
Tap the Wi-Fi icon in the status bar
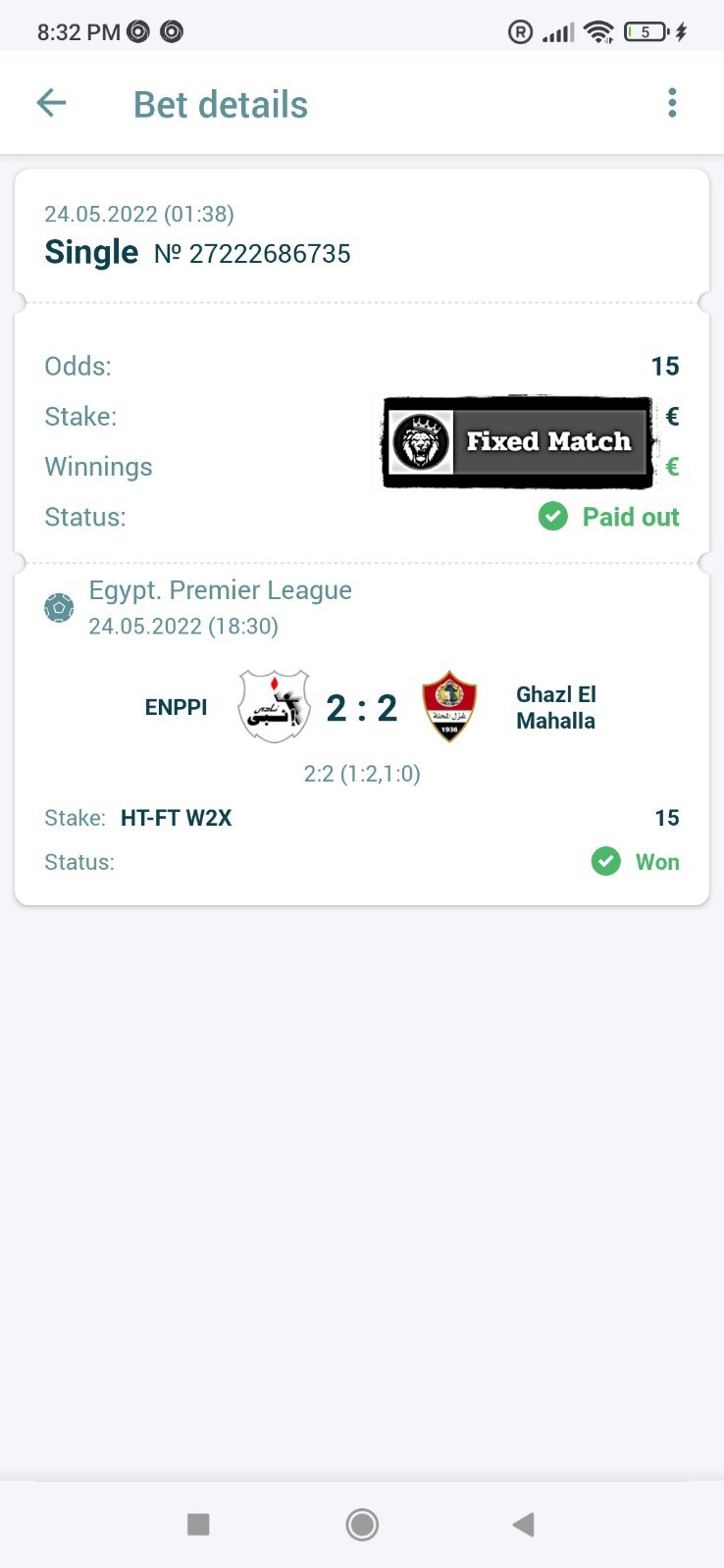(x=598, y=30)
